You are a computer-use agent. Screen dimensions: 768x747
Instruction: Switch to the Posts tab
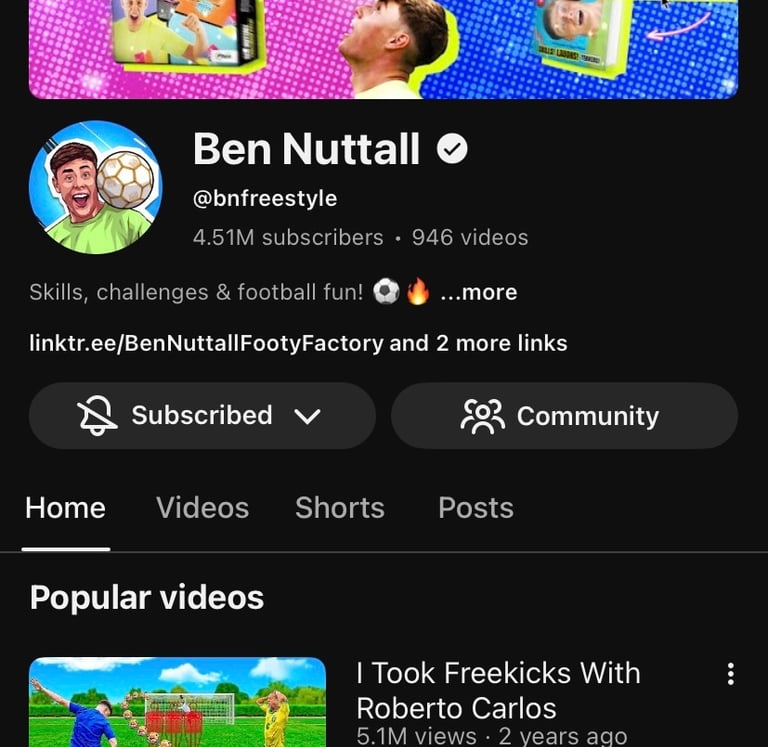click(475, 508)
